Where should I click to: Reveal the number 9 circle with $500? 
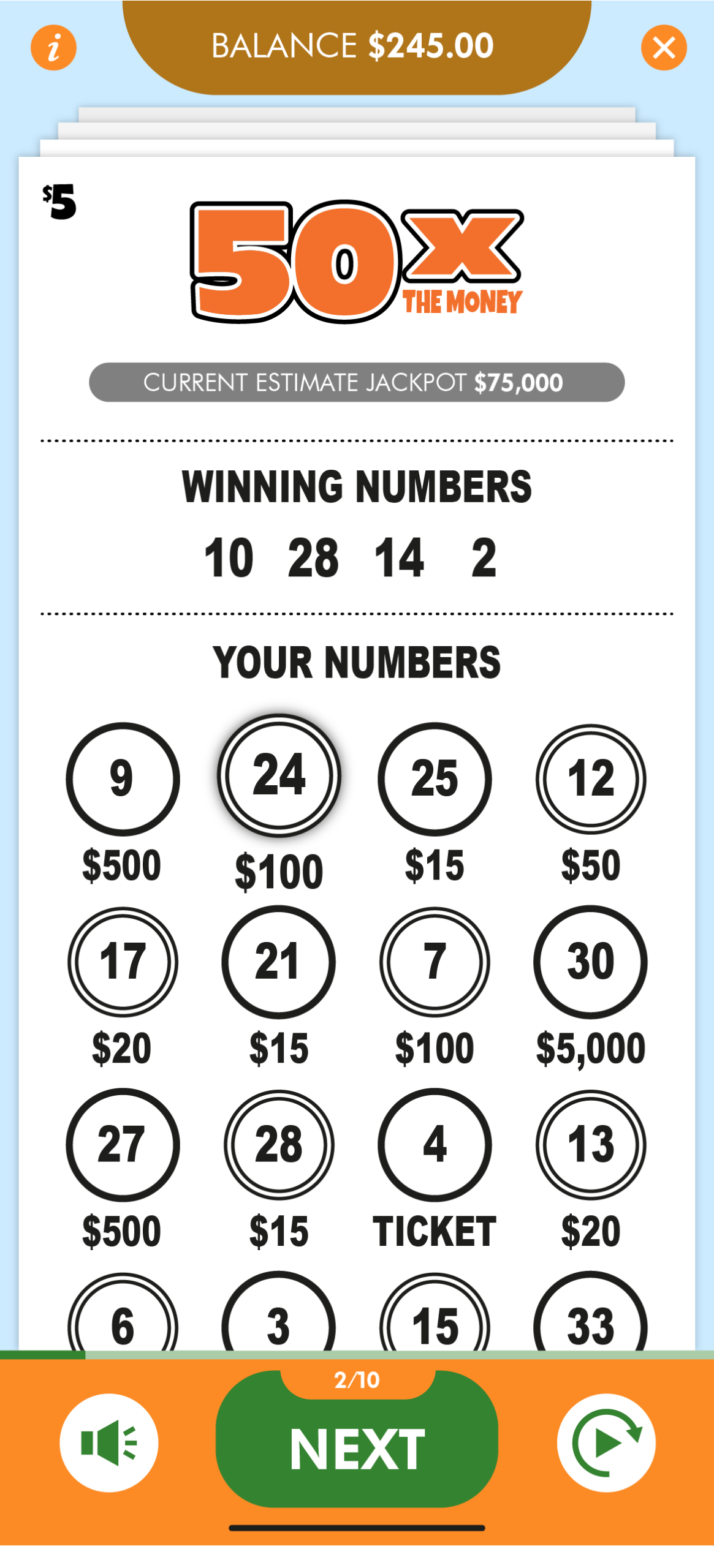tap(123, 778)
